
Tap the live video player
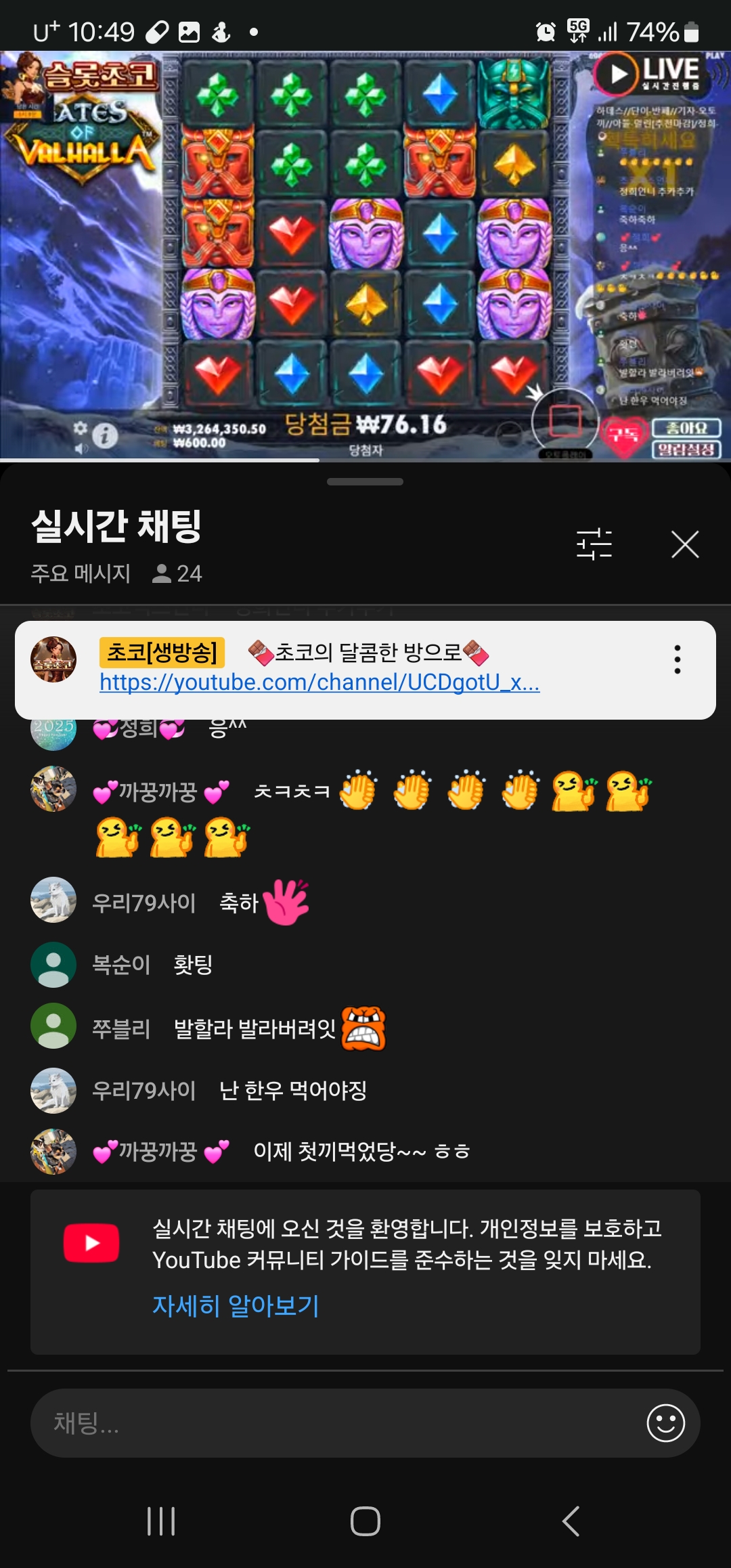click(x=365, y=256)
